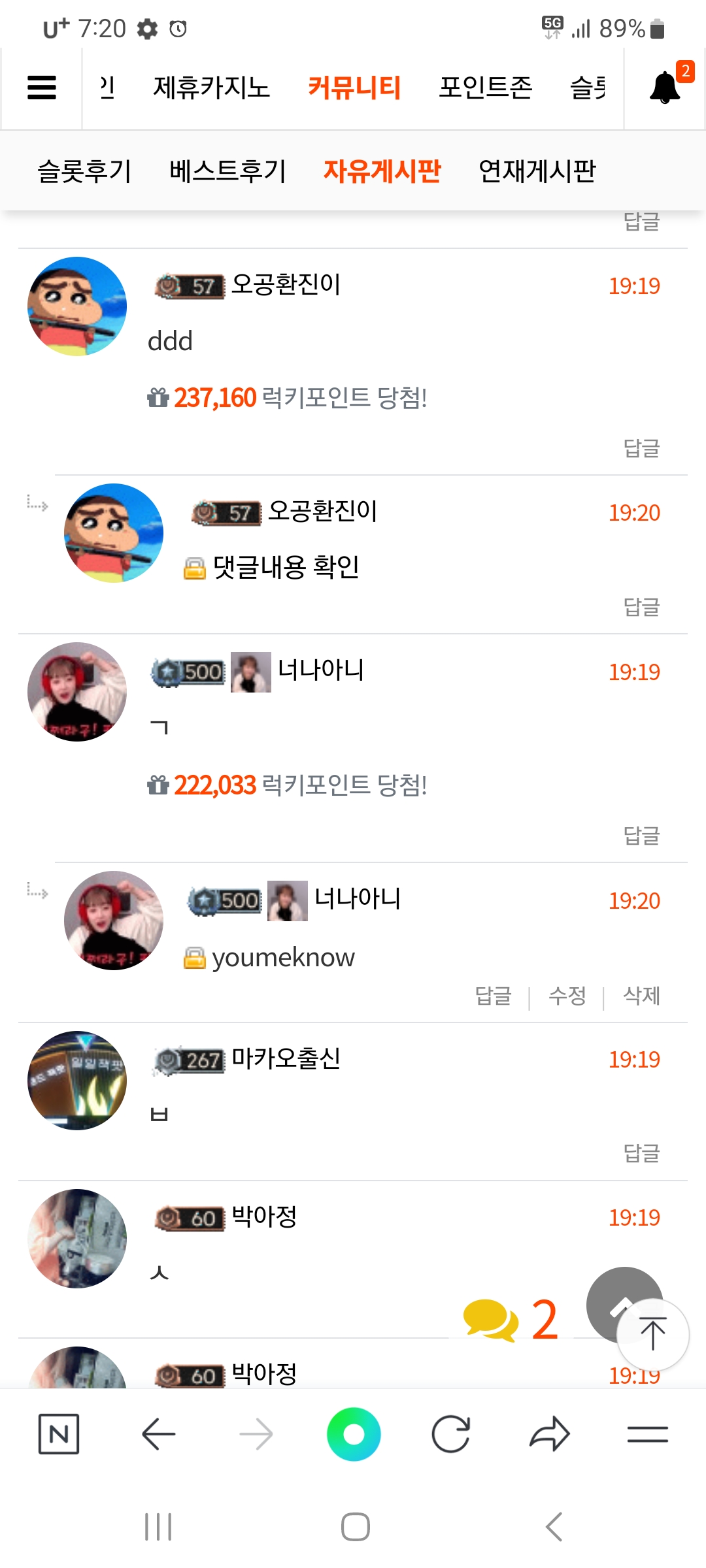
Task: Tap 수정 on the youmeknow comment
Action: pos(567,996)
